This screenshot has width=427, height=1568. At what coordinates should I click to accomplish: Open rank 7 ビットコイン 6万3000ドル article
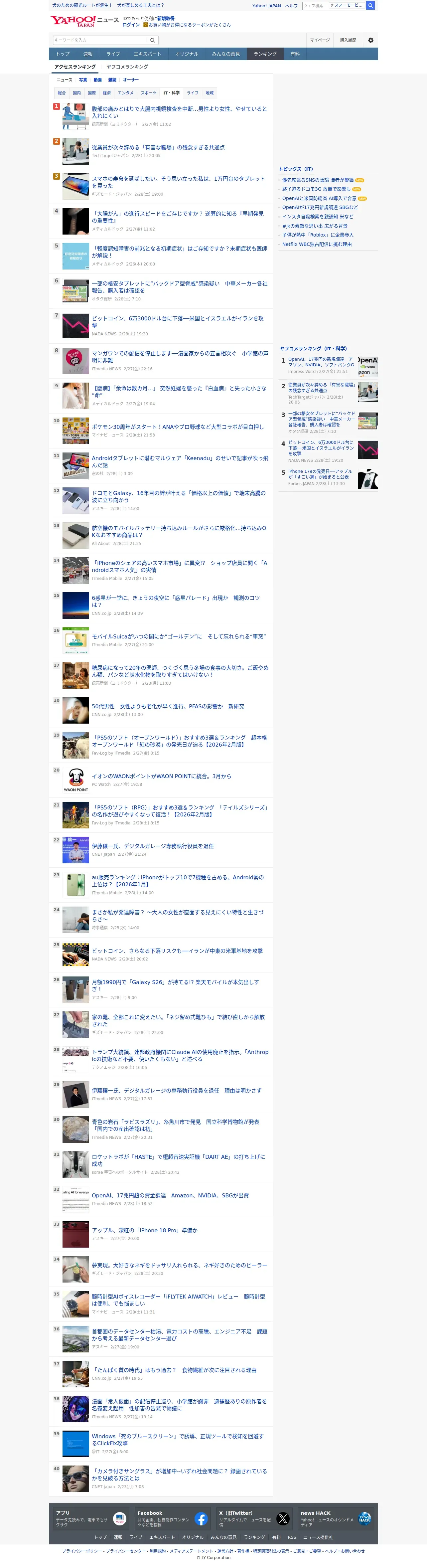click(x=178, y=321)
